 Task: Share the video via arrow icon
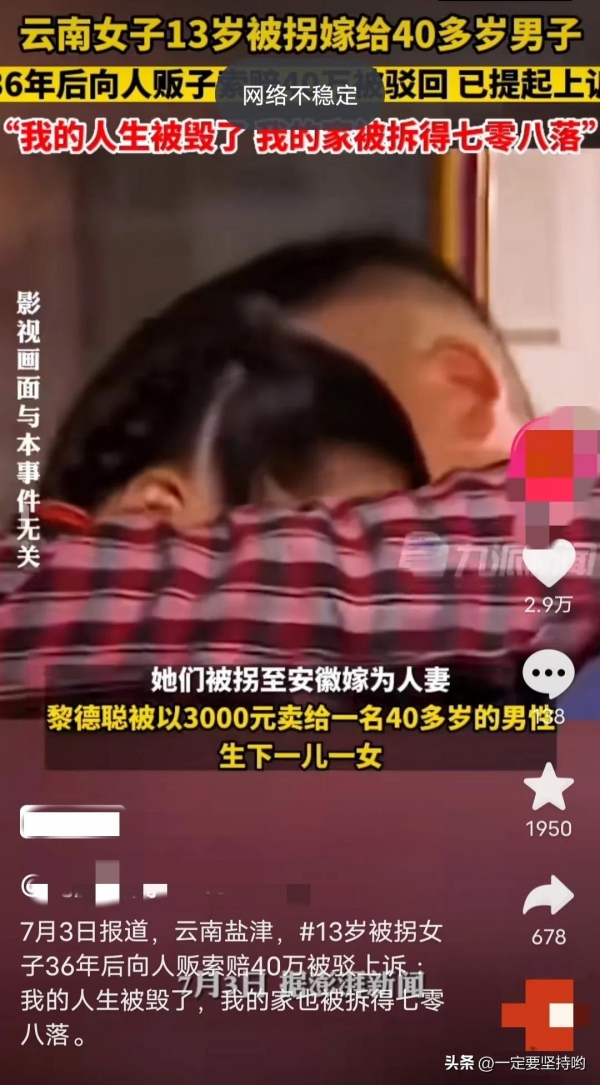[549, 897]
